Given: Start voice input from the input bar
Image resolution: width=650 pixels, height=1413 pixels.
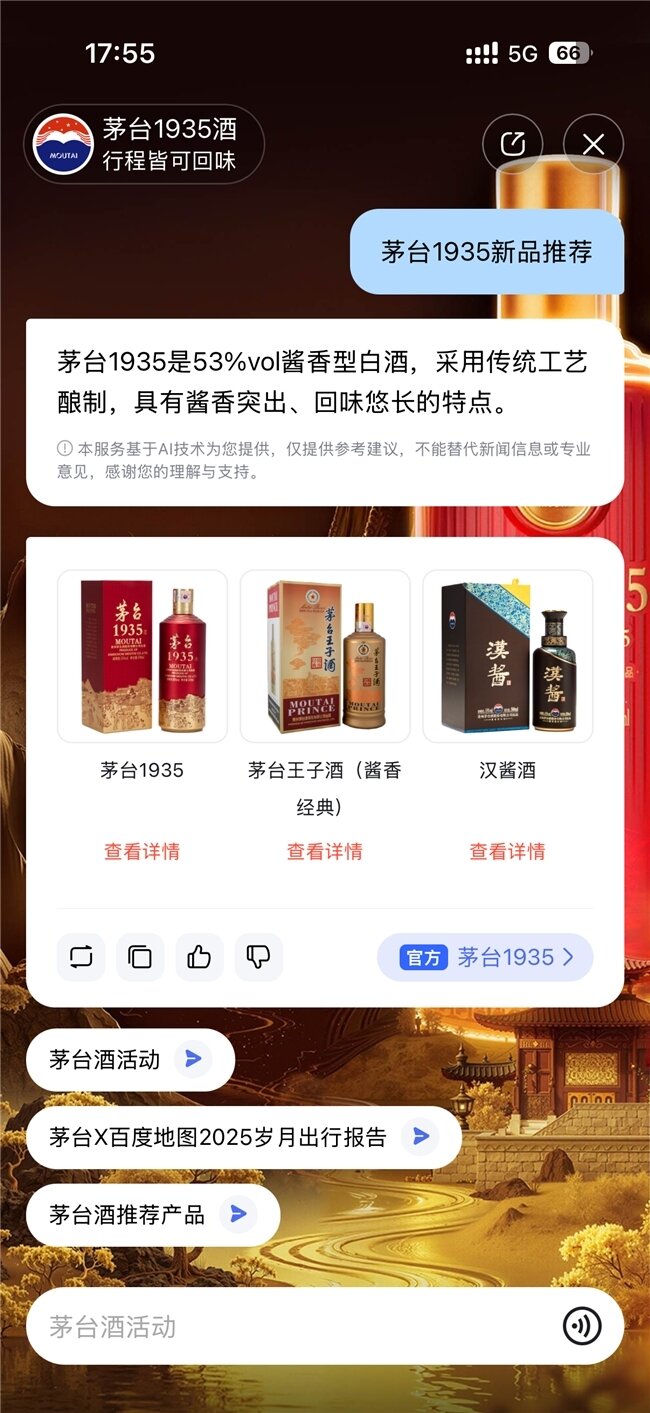Looking at the screenshot, I should coord(582,1326).
